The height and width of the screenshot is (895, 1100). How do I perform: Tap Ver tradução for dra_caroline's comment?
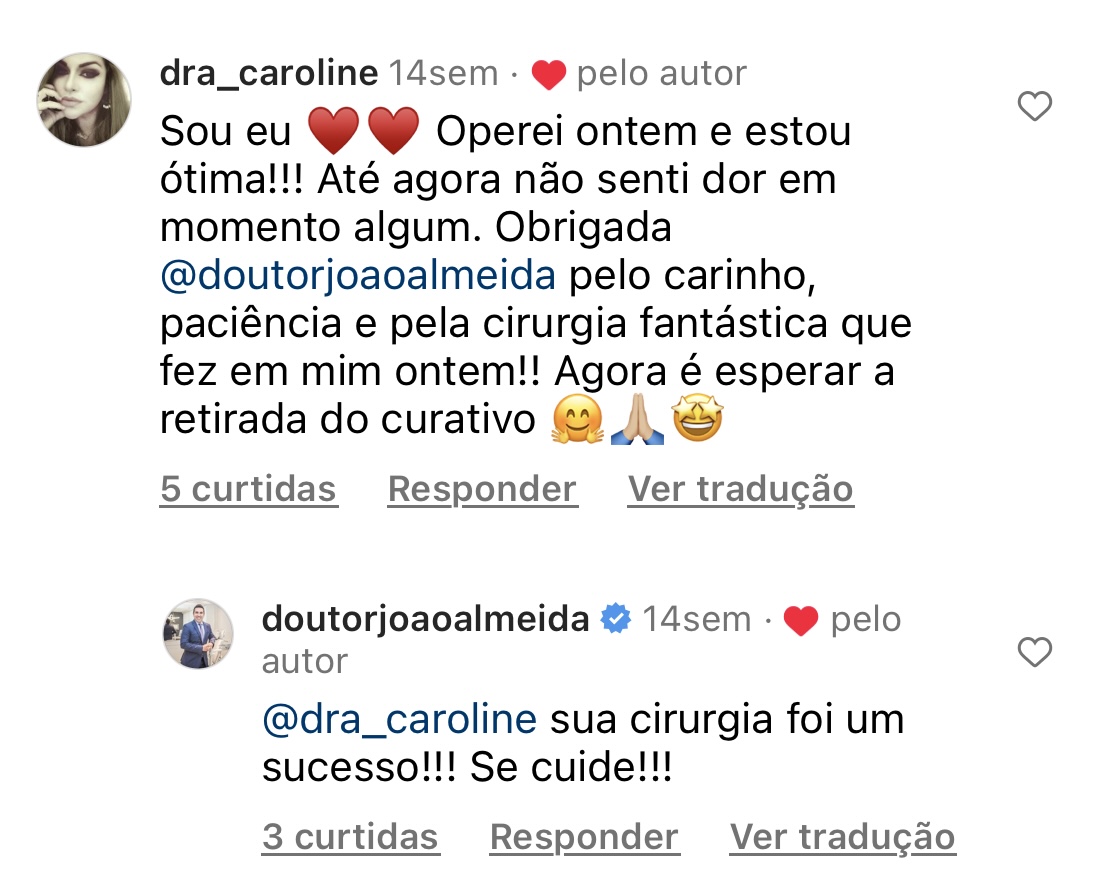tap(740, 489)
